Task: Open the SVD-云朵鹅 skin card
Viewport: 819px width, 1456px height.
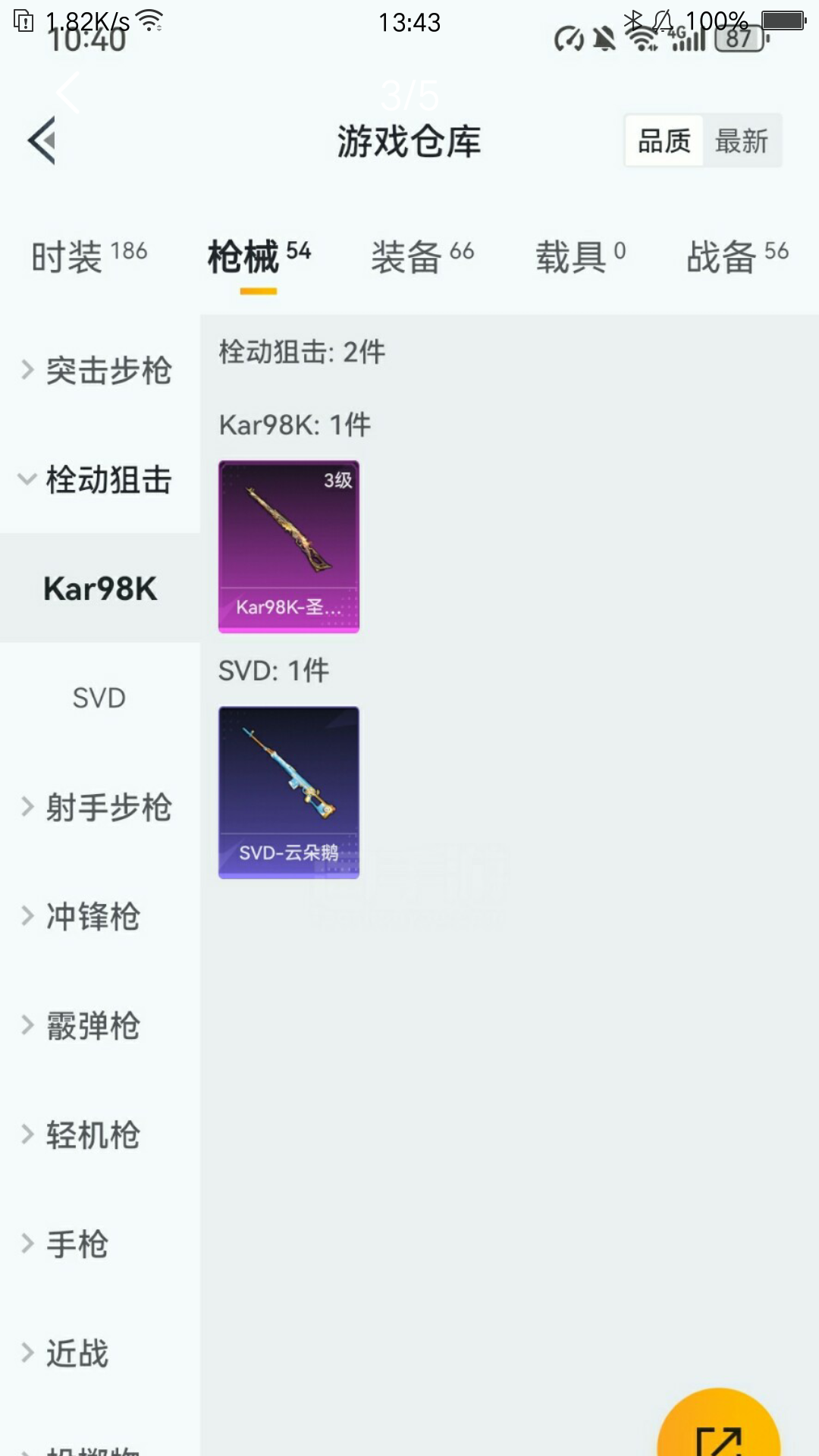Action: [x=289, y=792]
